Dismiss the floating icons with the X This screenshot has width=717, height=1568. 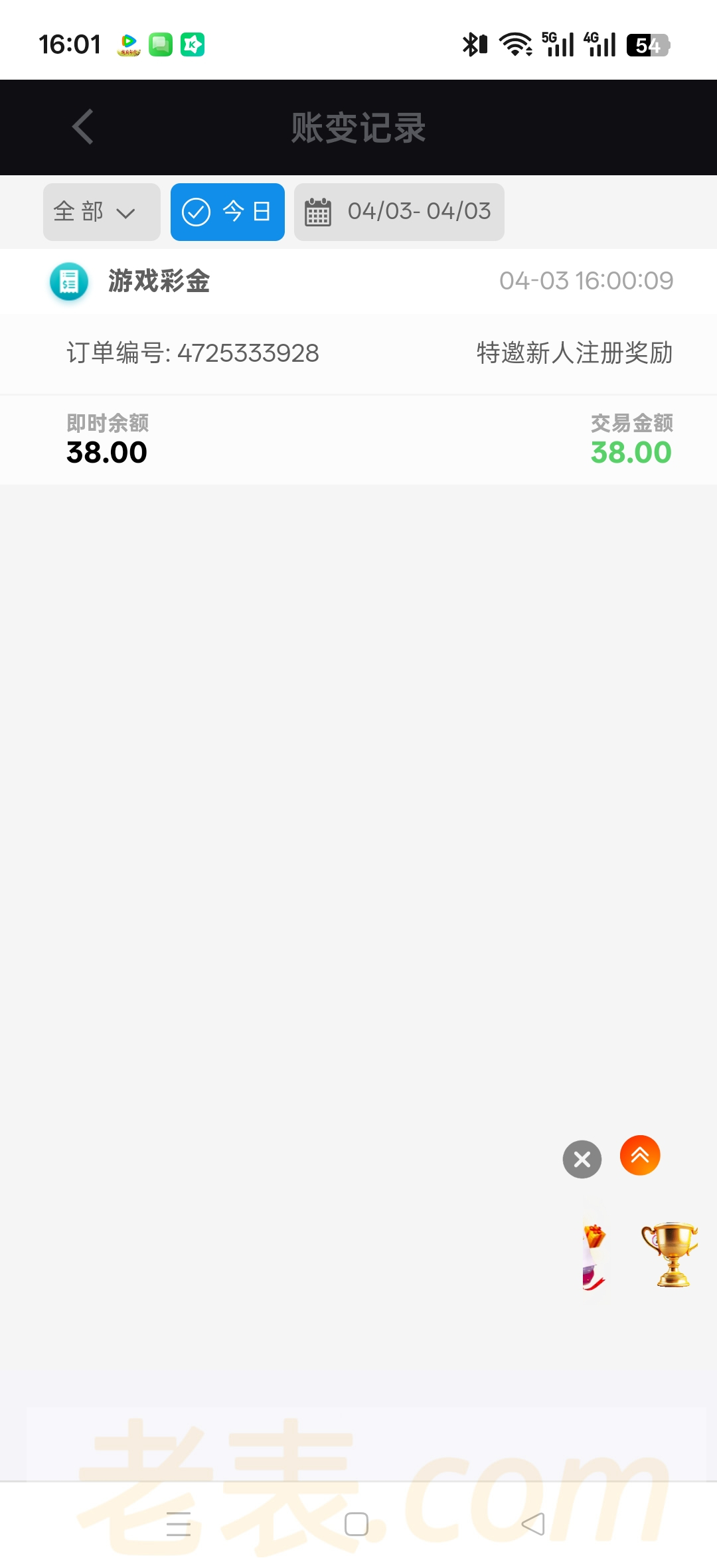pos(582,1159)
